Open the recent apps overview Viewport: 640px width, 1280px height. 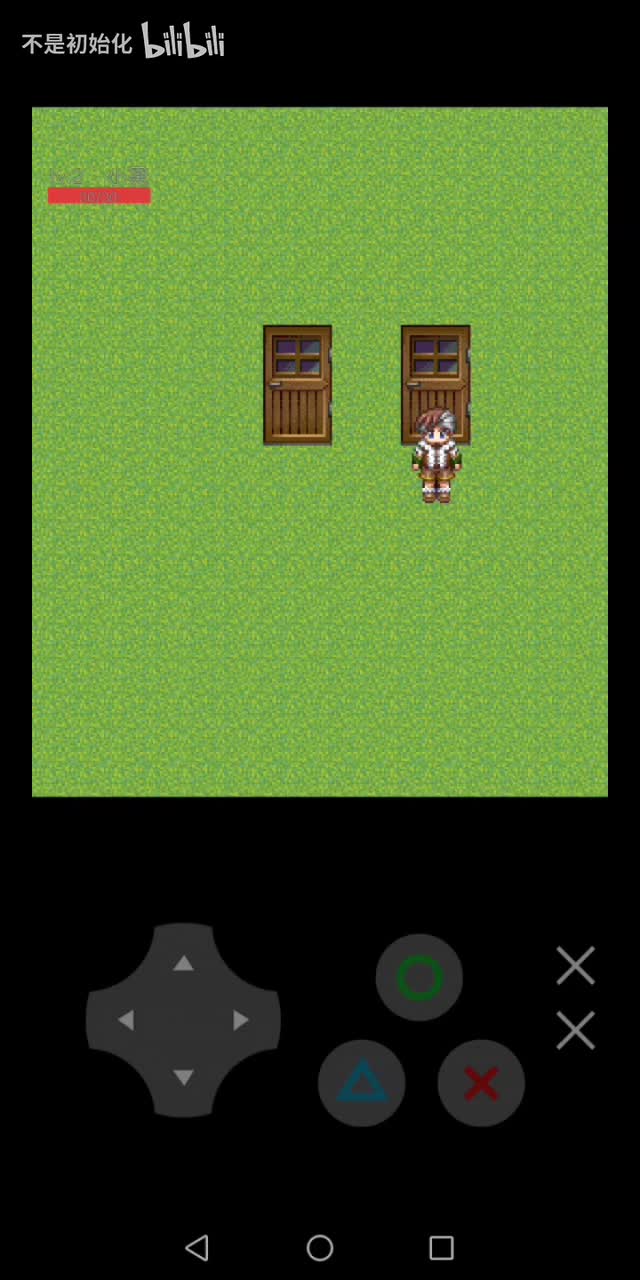(441, 1247)
